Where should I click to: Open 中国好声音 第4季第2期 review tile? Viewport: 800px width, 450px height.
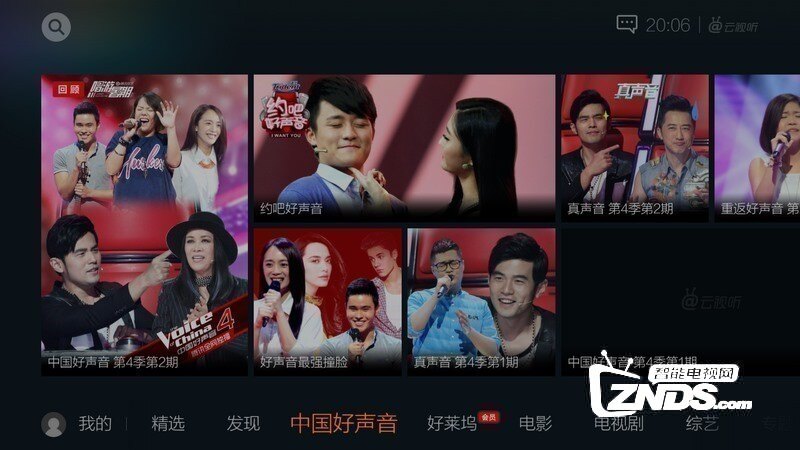pyautogui.click(x=144, y=225)
